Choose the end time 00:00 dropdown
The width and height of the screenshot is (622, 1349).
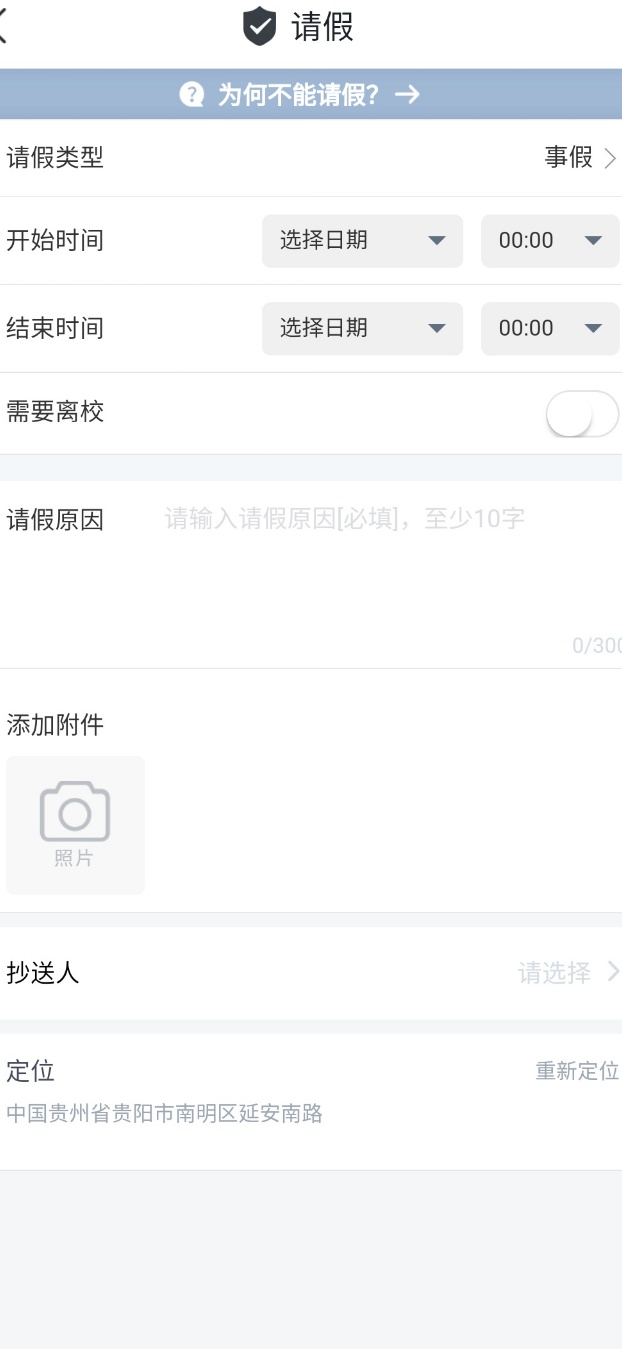[550, 328]
